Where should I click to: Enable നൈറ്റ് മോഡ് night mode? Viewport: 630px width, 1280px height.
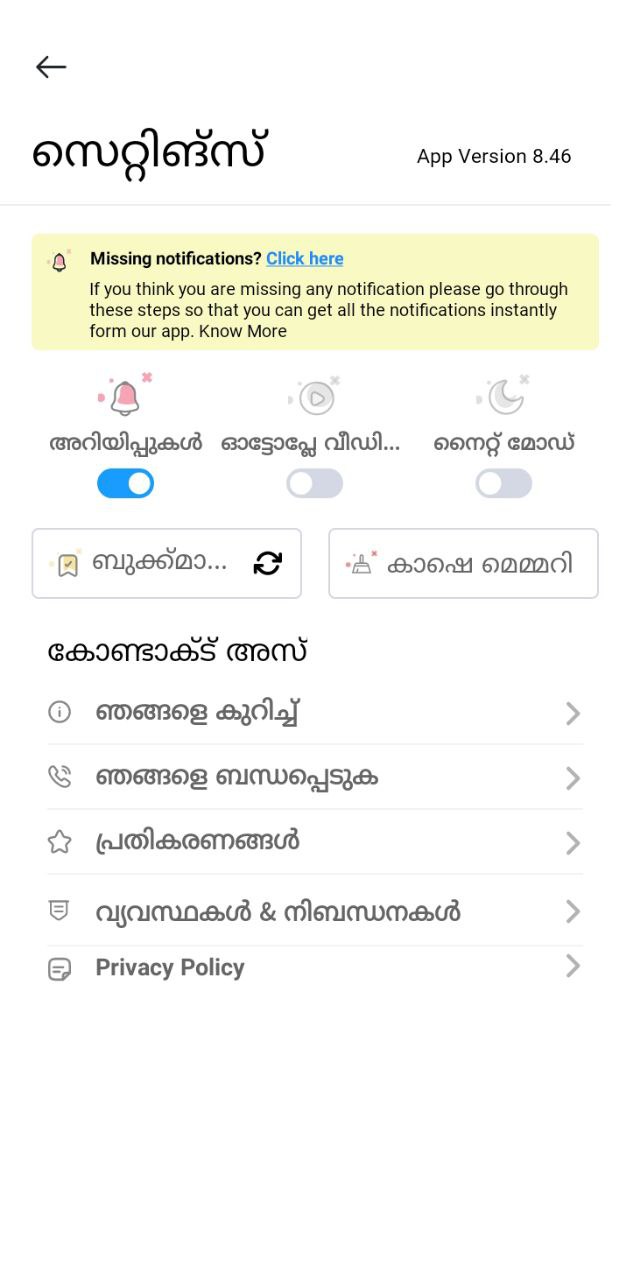tap(504, 484)
